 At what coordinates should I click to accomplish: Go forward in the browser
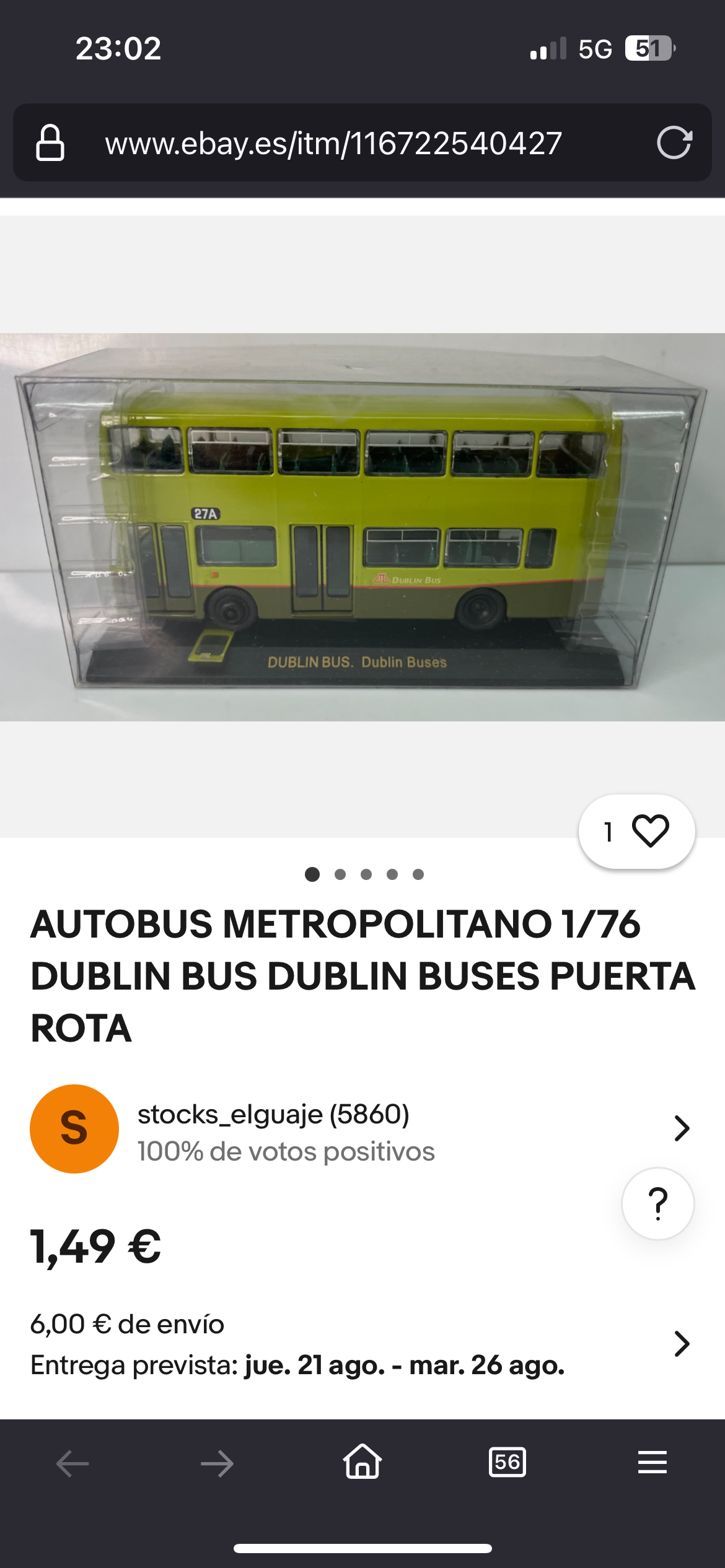coord(217,1464)
